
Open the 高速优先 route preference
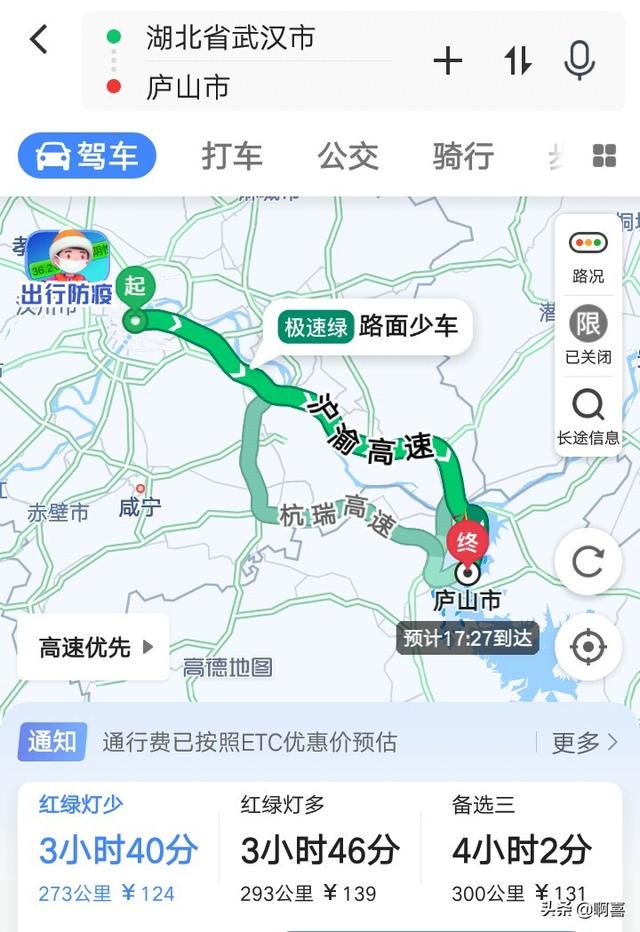pos(95,647)
